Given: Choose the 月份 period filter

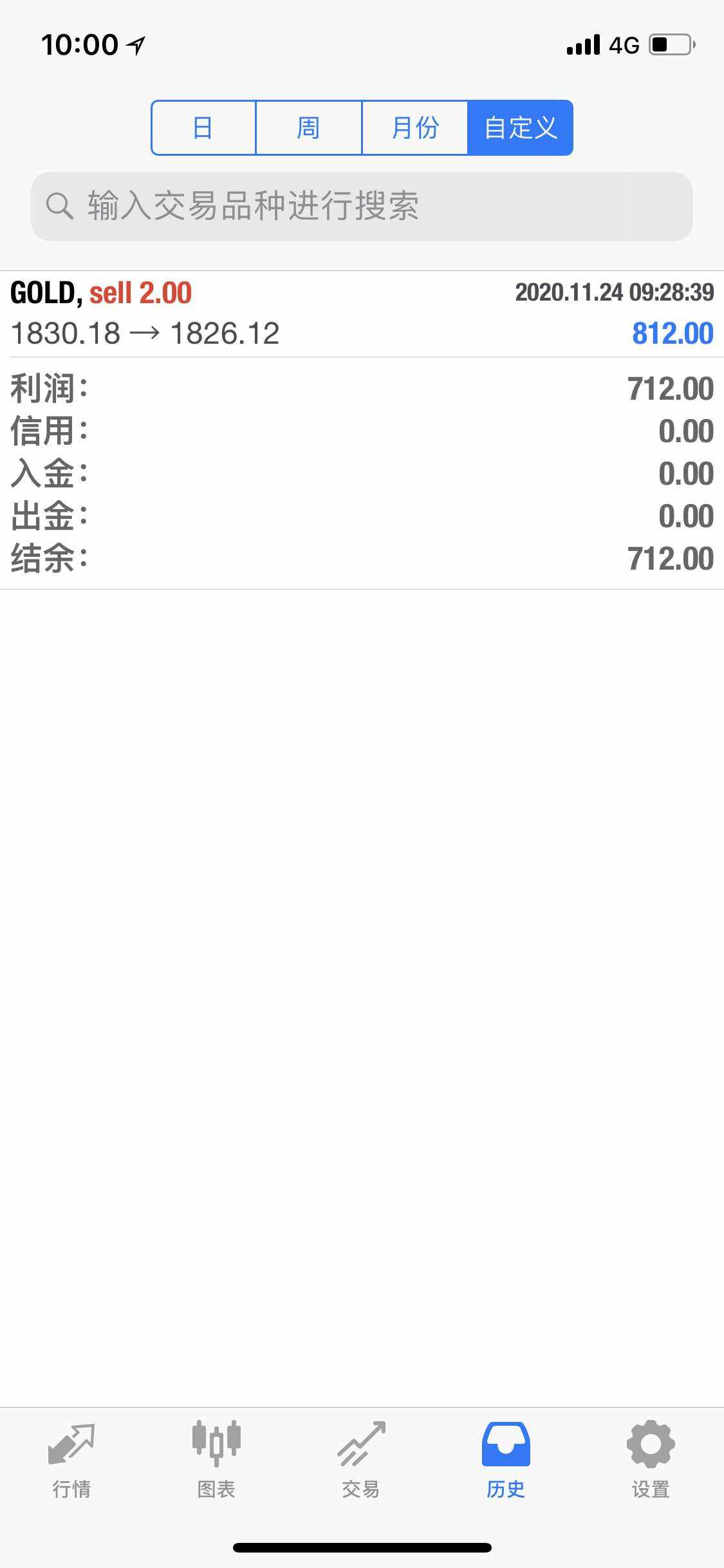Looking at the screenshot, I should tap(415, 127).
